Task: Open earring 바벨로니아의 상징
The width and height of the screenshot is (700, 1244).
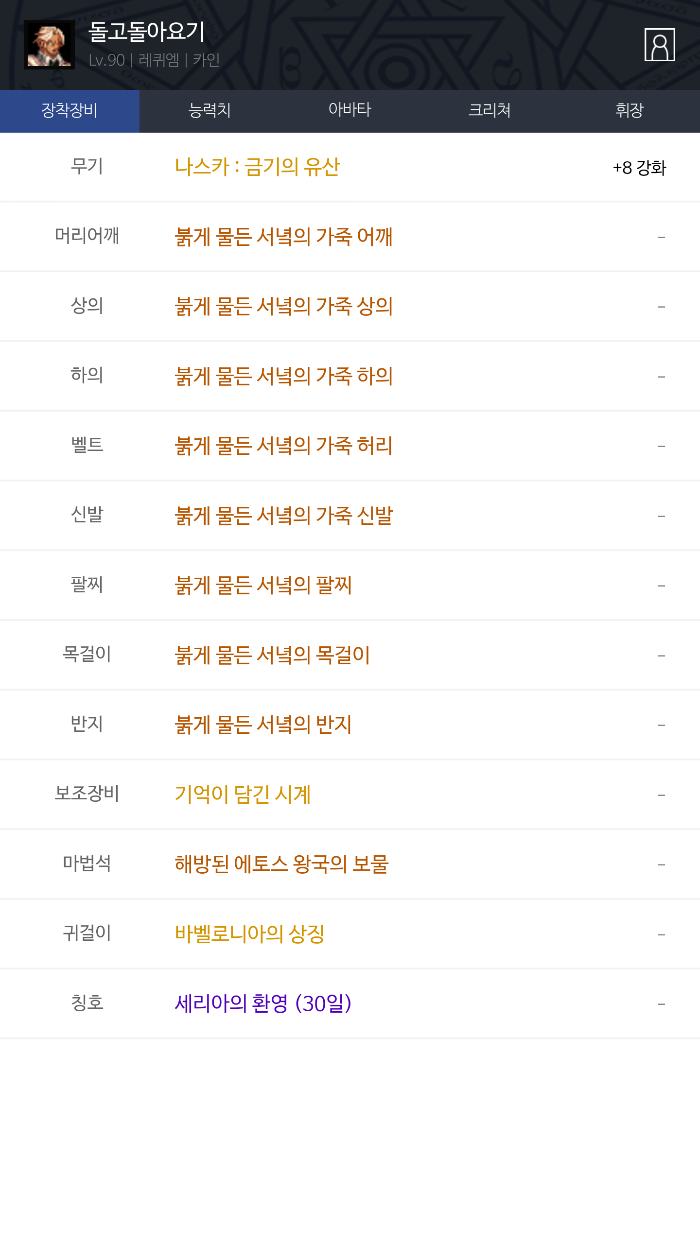Action: (250, 934)
